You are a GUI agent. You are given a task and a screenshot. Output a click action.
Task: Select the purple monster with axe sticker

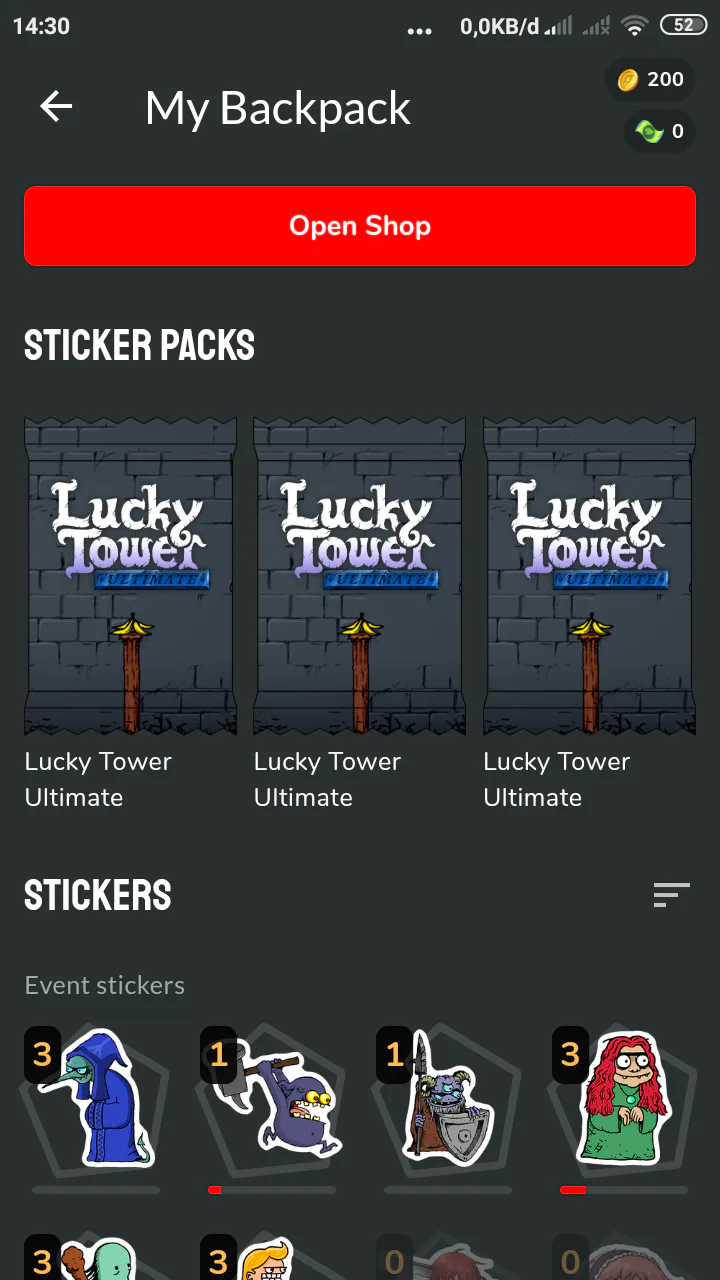(x=272, y=1098)
